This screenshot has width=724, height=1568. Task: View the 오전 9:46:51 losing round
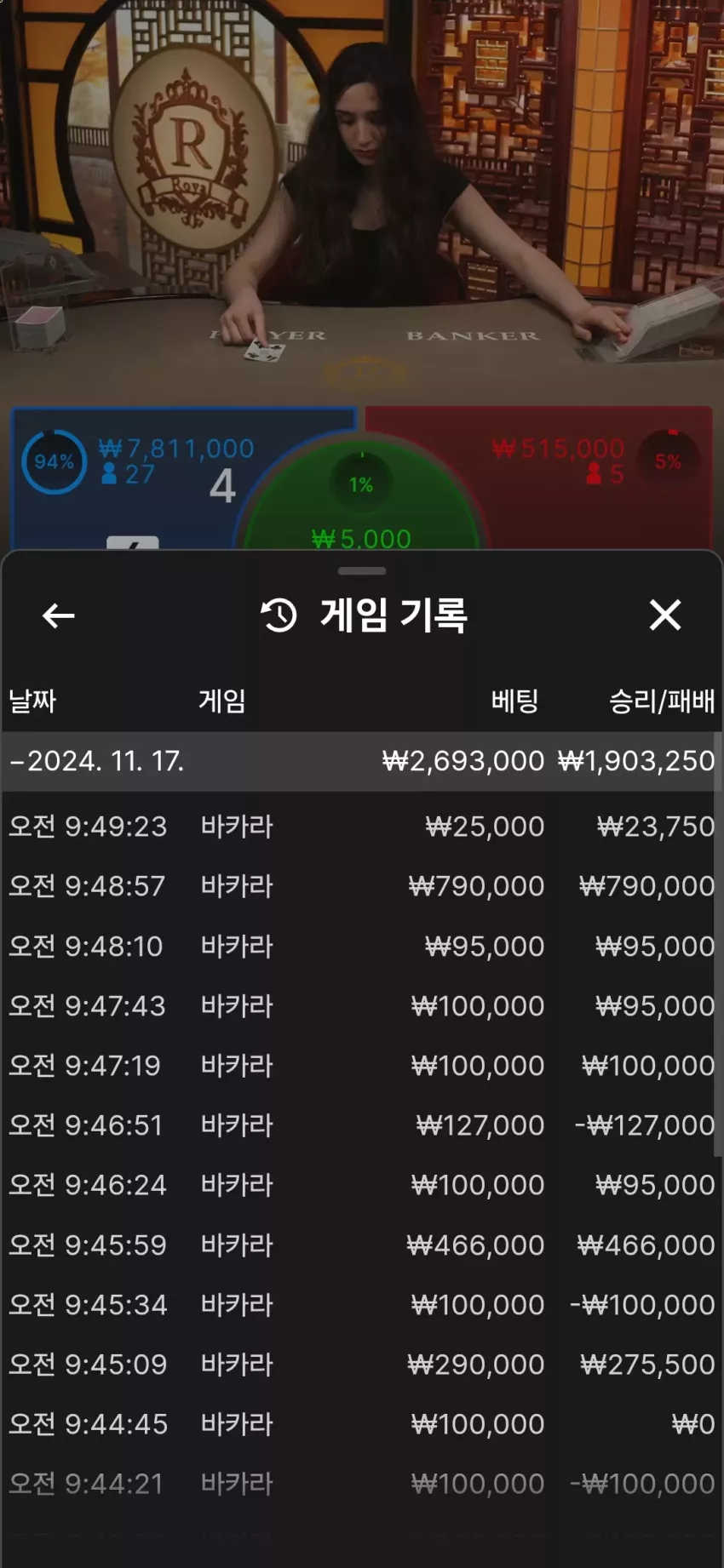[x=362, y=1125]
